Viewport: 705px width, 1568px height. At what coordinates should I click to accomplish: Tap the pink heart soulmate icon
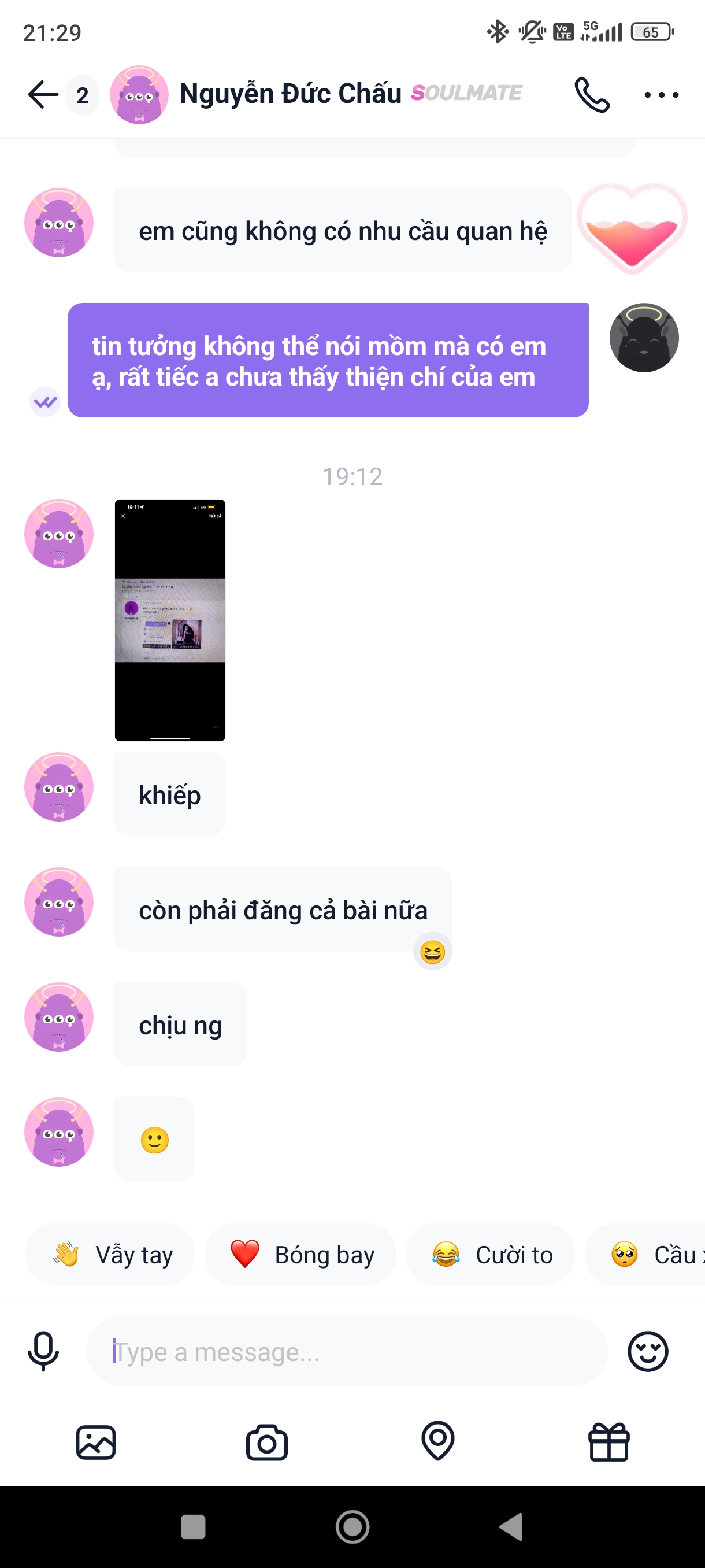632,230
